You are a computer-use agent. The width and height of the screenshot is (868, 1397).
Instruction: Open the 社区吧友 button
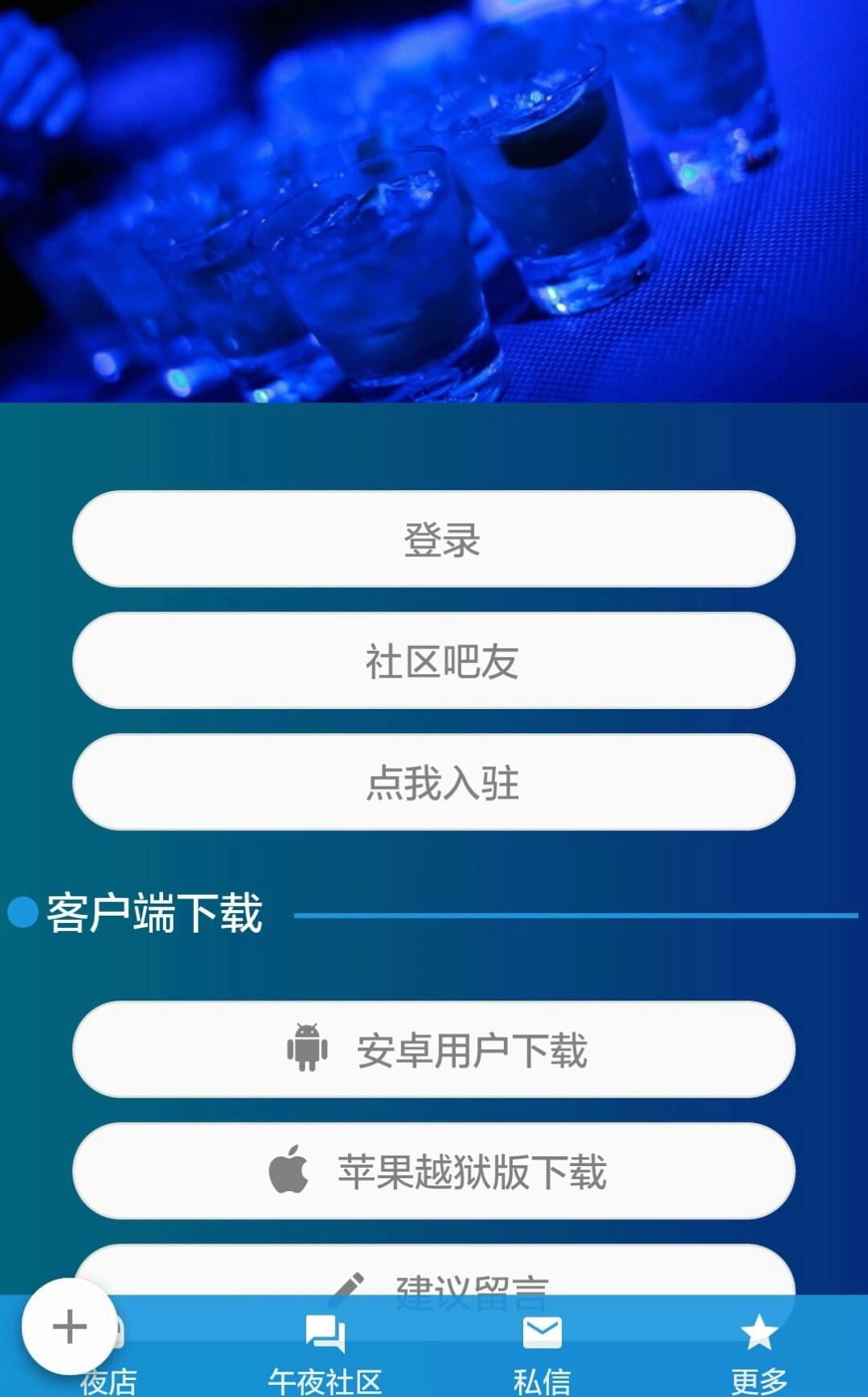tap(434, 660)
